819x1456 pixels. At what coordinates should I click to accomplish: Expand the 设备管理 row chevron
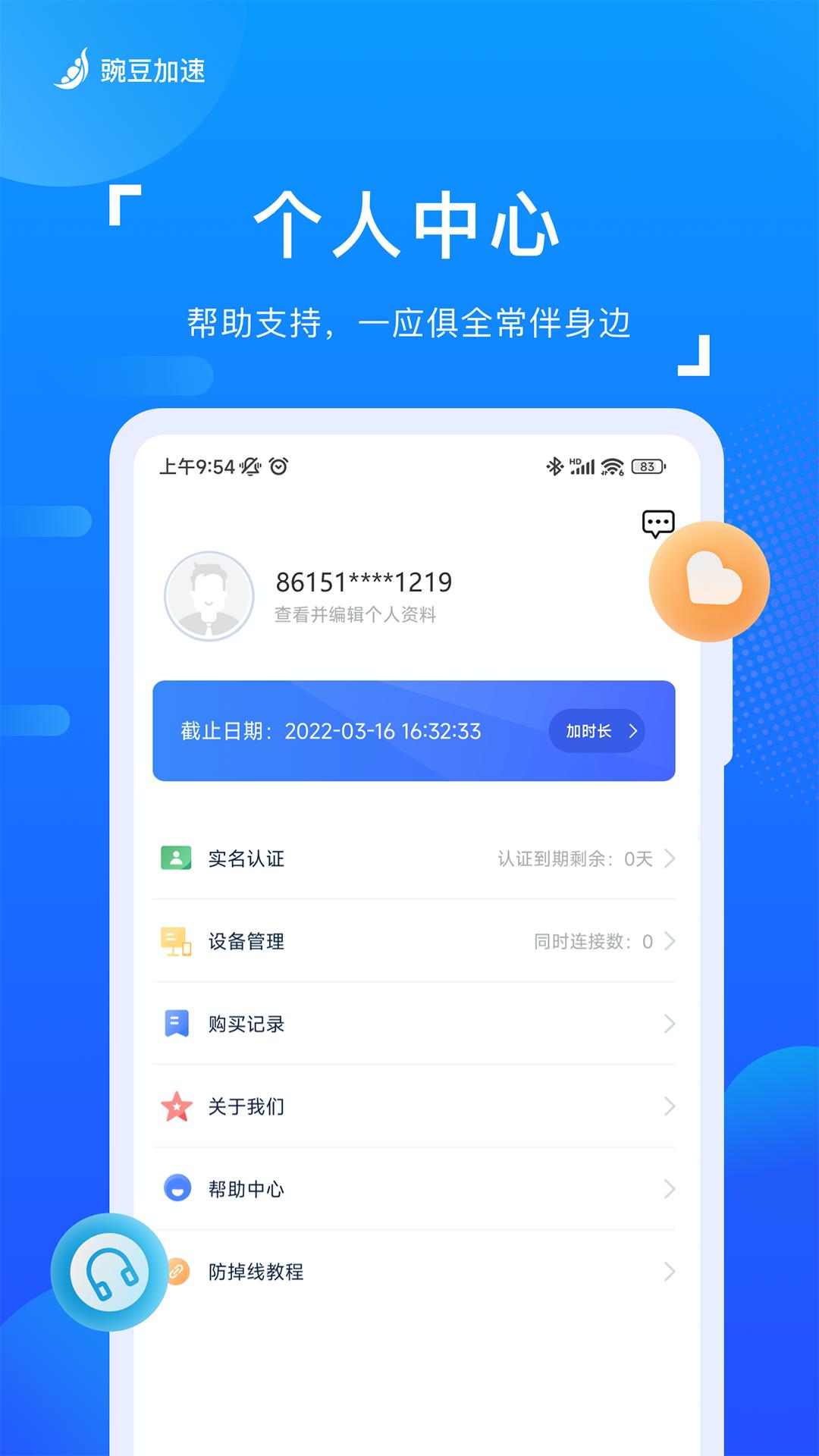(x=670, y=942)
